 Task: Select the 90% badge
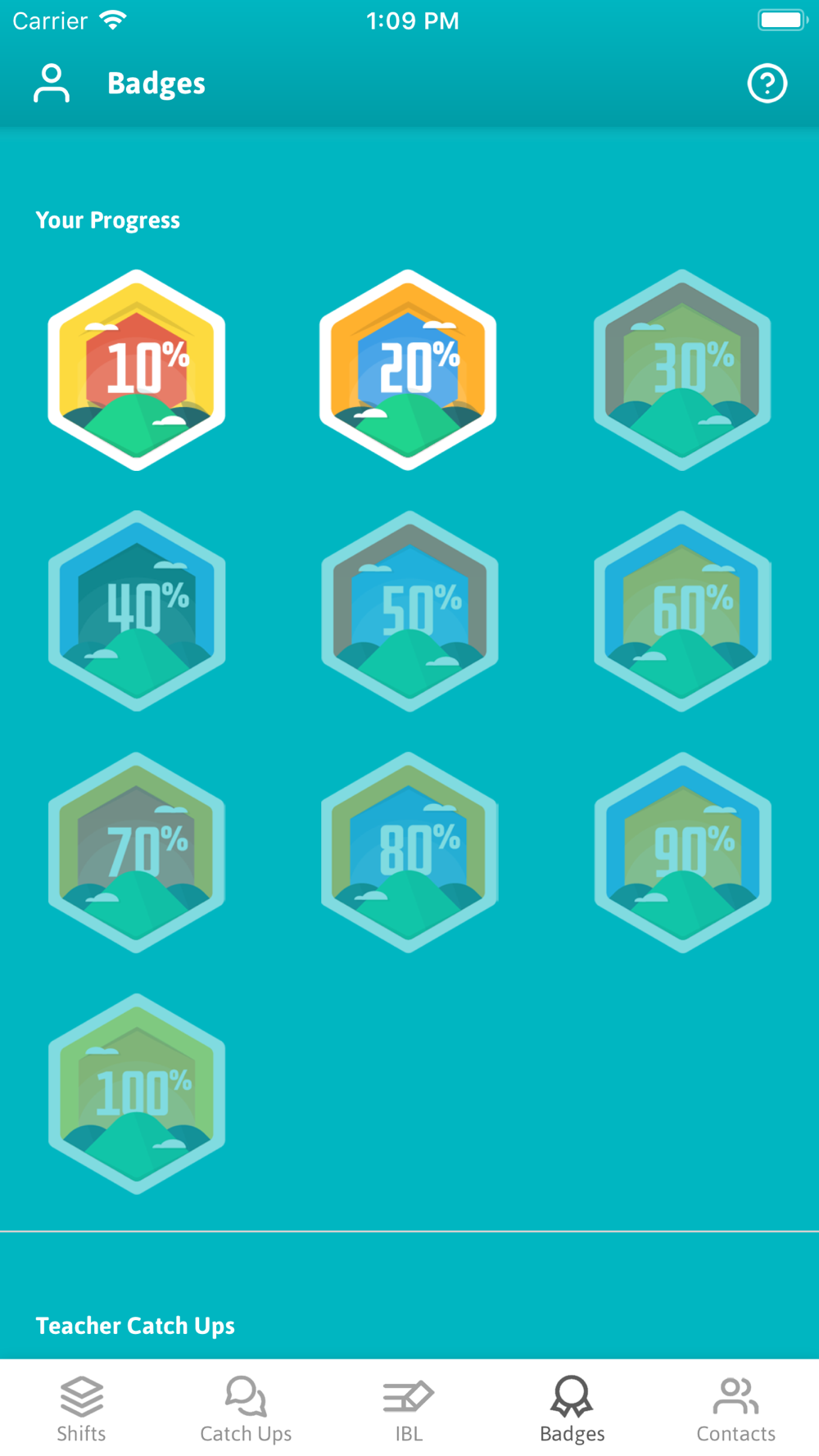tap(682, 852)
